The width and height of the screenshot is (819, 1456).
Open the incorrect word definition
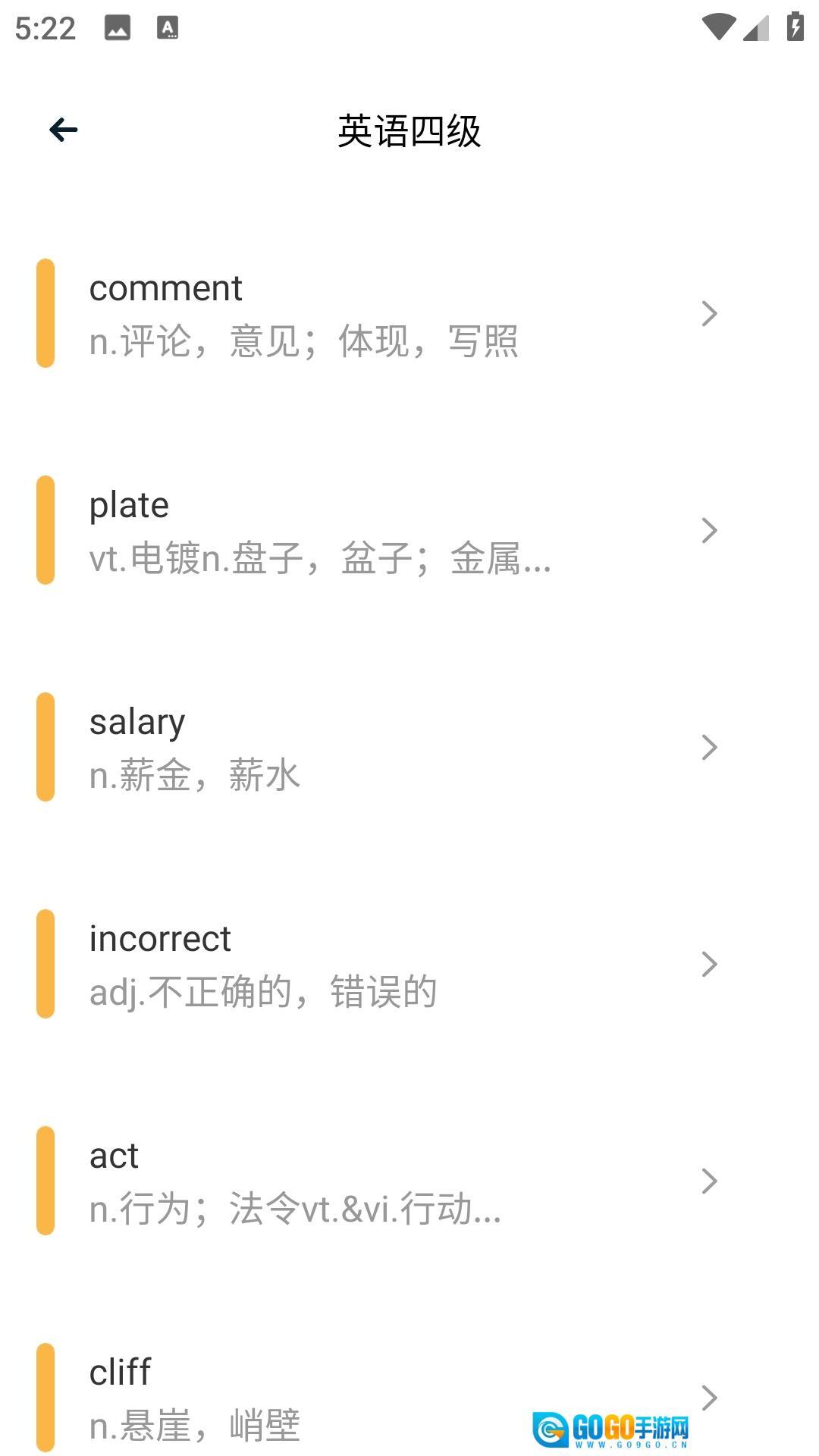point(379,964)
